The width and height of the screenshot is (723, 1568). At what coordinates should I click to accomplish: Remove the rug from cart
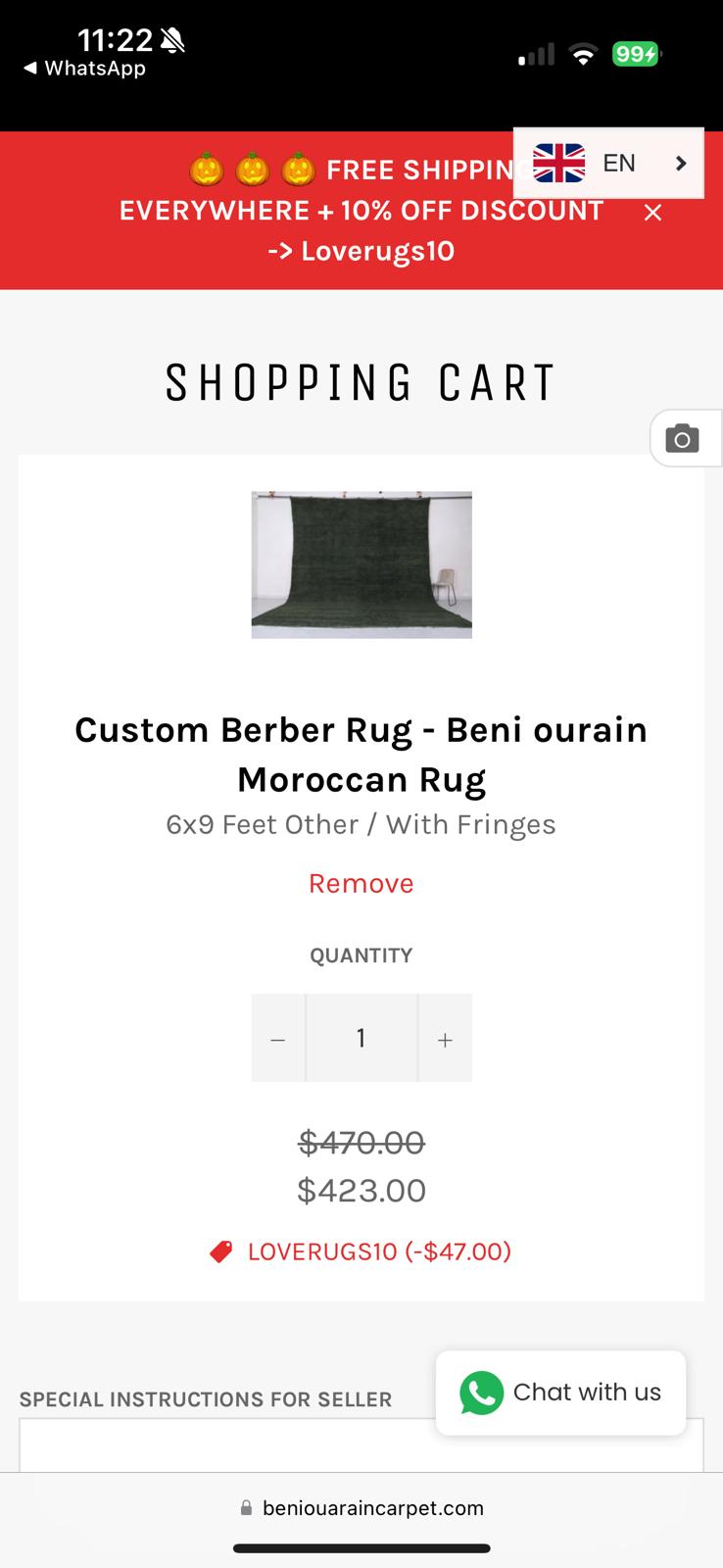click(361, 883)
